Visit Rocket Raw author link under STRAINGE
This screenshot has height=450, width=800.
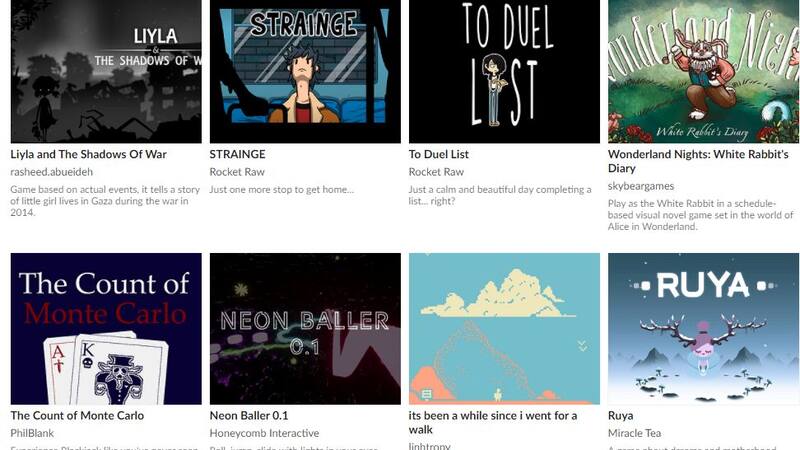click(x=237, y=172)
